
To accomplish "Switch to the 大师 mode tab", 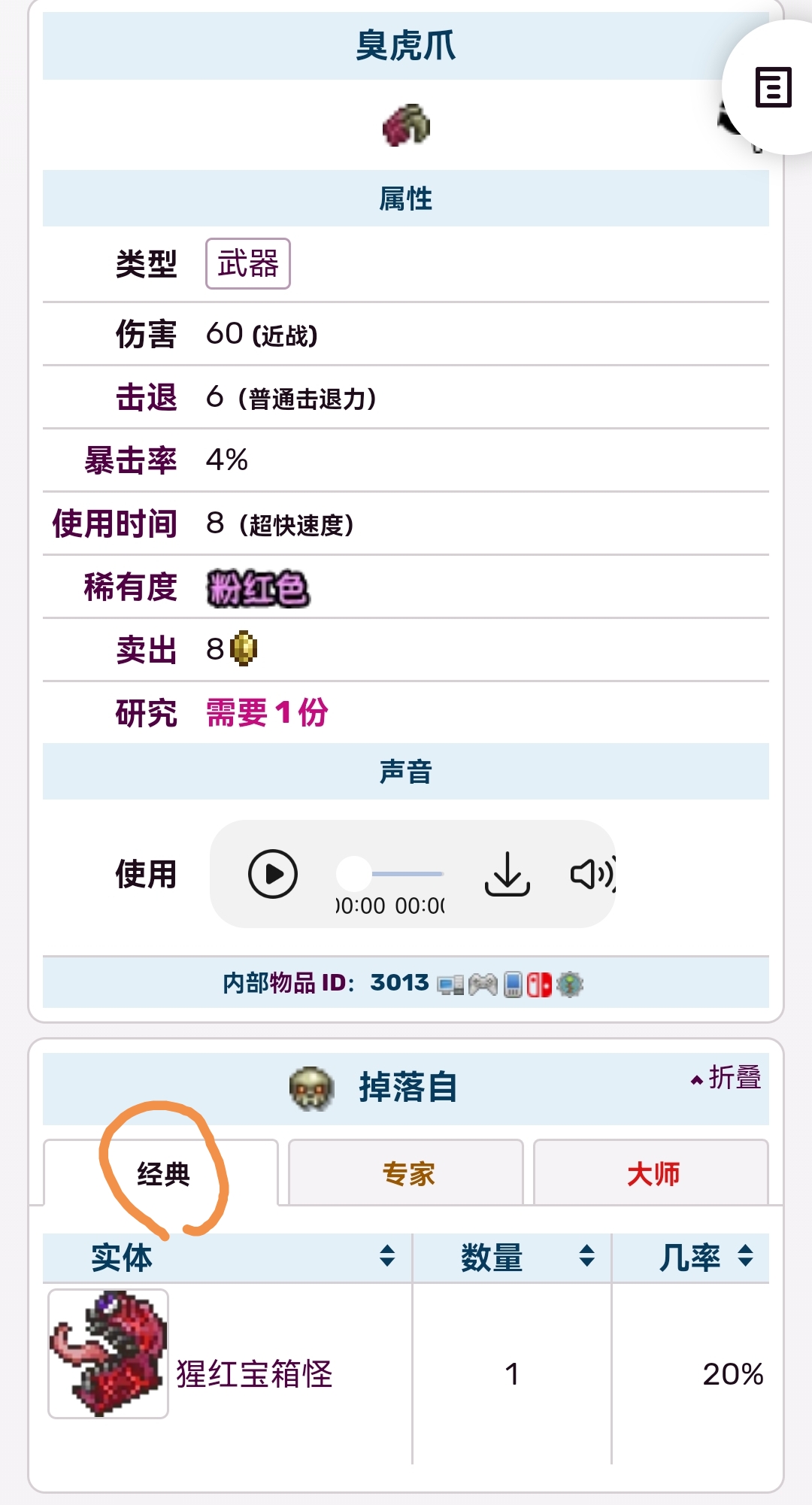I will pos(651,1173).
